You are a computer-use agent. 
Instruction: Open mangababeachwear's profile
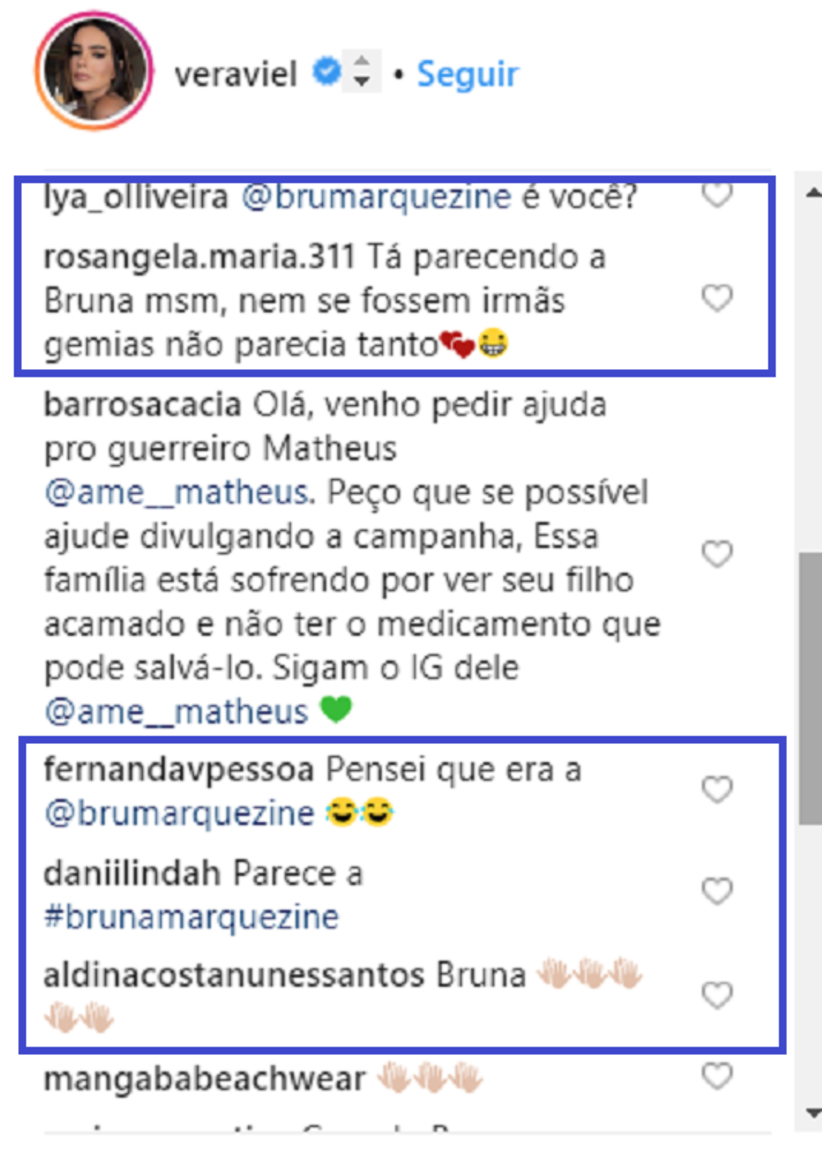tap(205, 1080)
